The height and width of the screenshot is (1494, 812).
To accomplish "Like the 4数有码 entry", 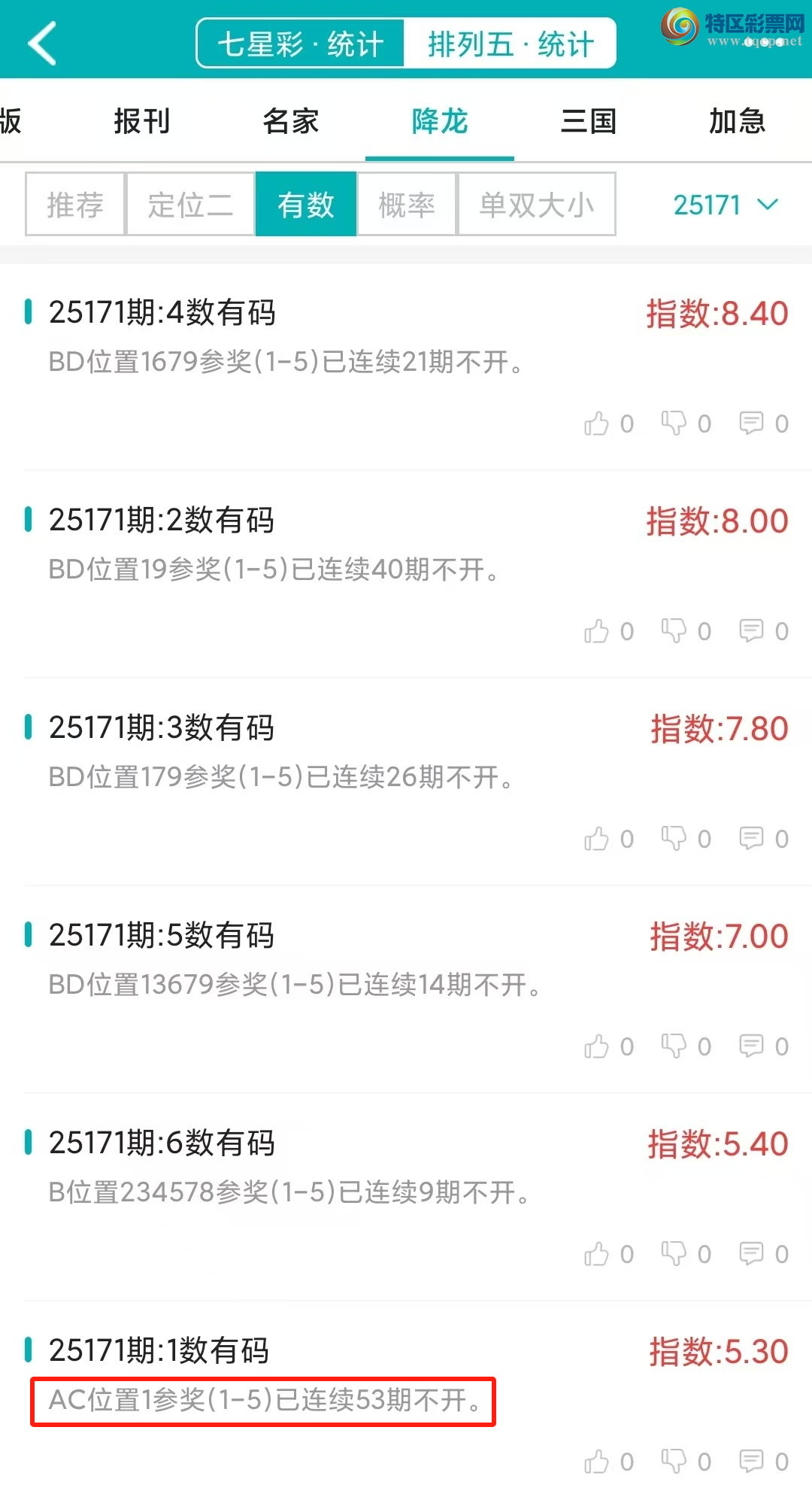I will [x=597, y=424].
